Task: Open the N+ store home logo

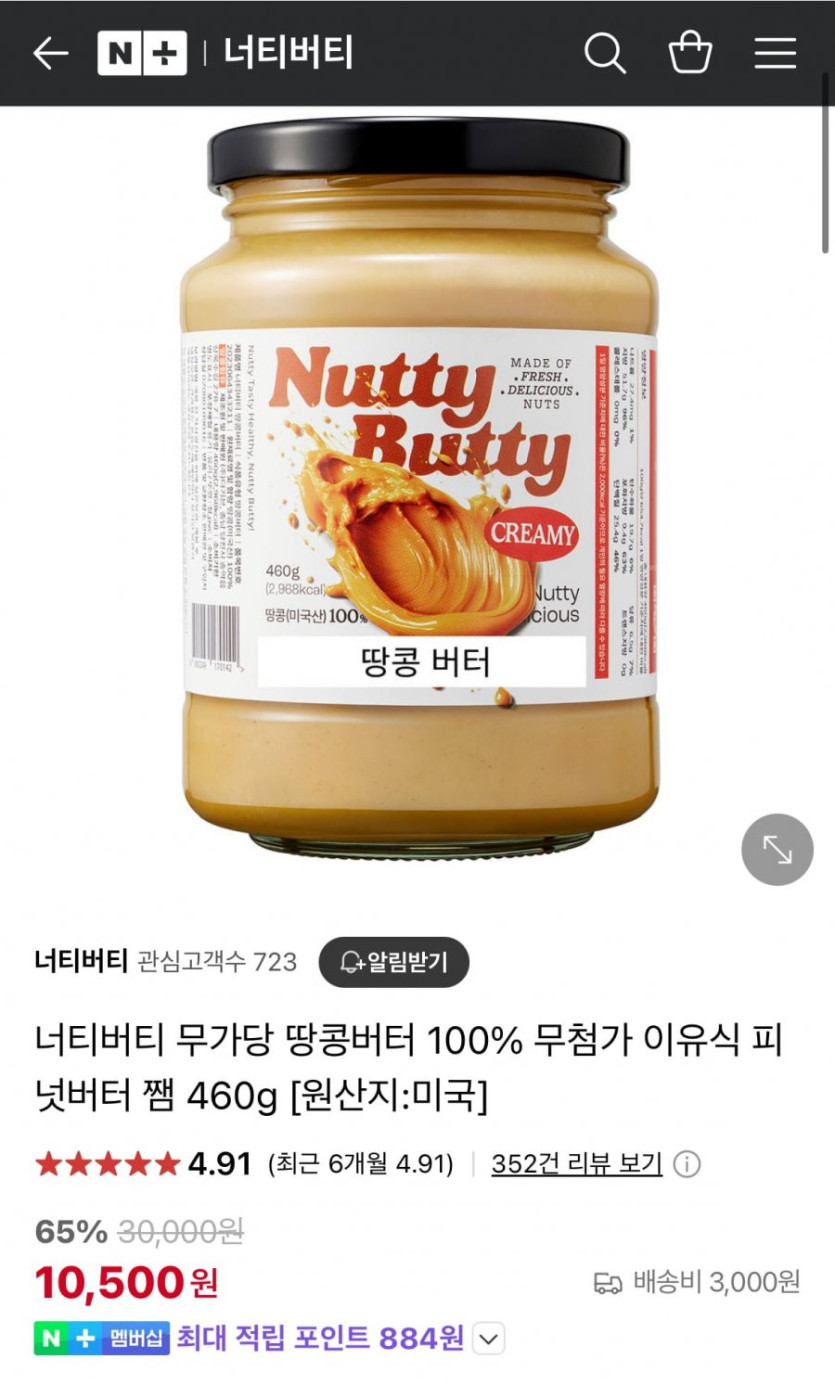Action: tap(142, 53)
